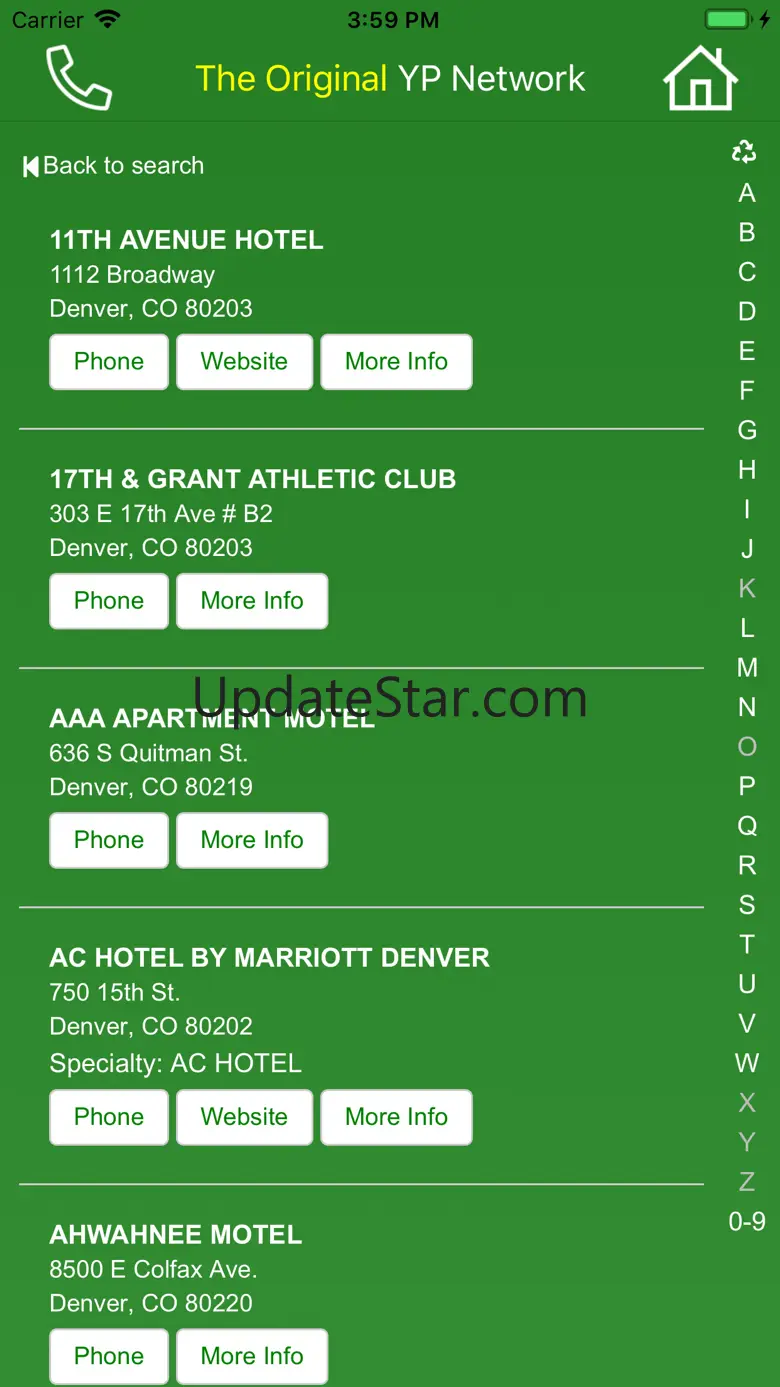Visit Website of AC Hotel by Marriott Denver
This screenshot has width=780, height=1387.
245,1117
